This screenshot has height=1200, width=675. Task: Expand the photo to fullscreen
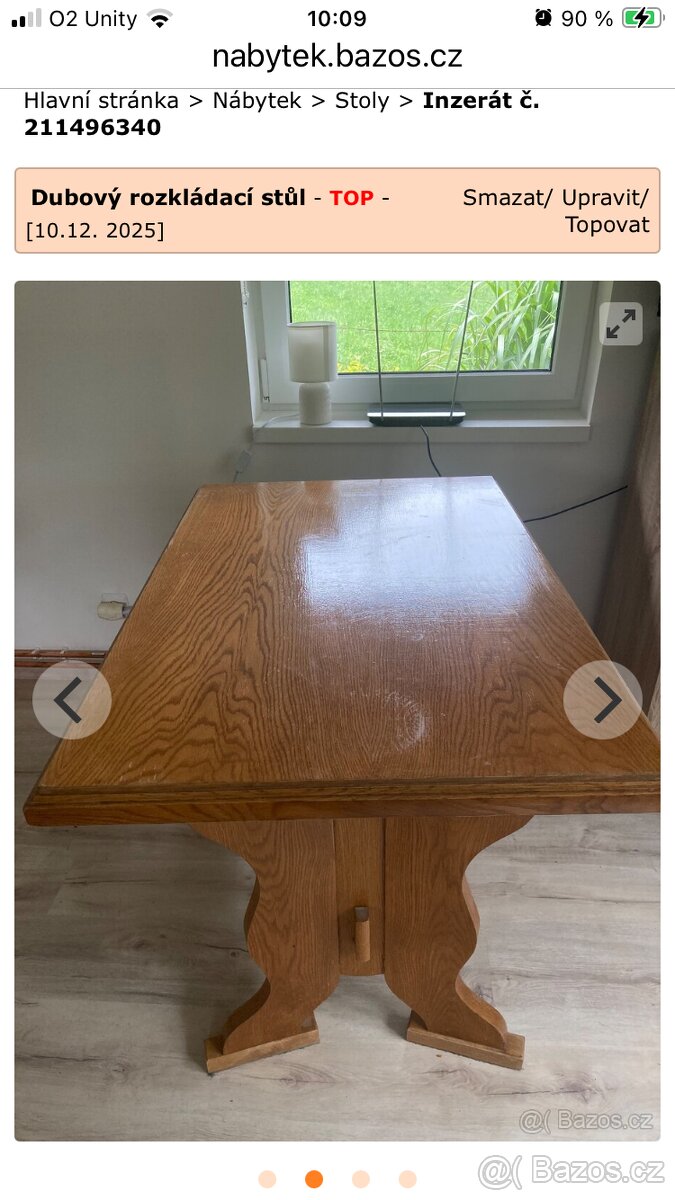(621, 323)
